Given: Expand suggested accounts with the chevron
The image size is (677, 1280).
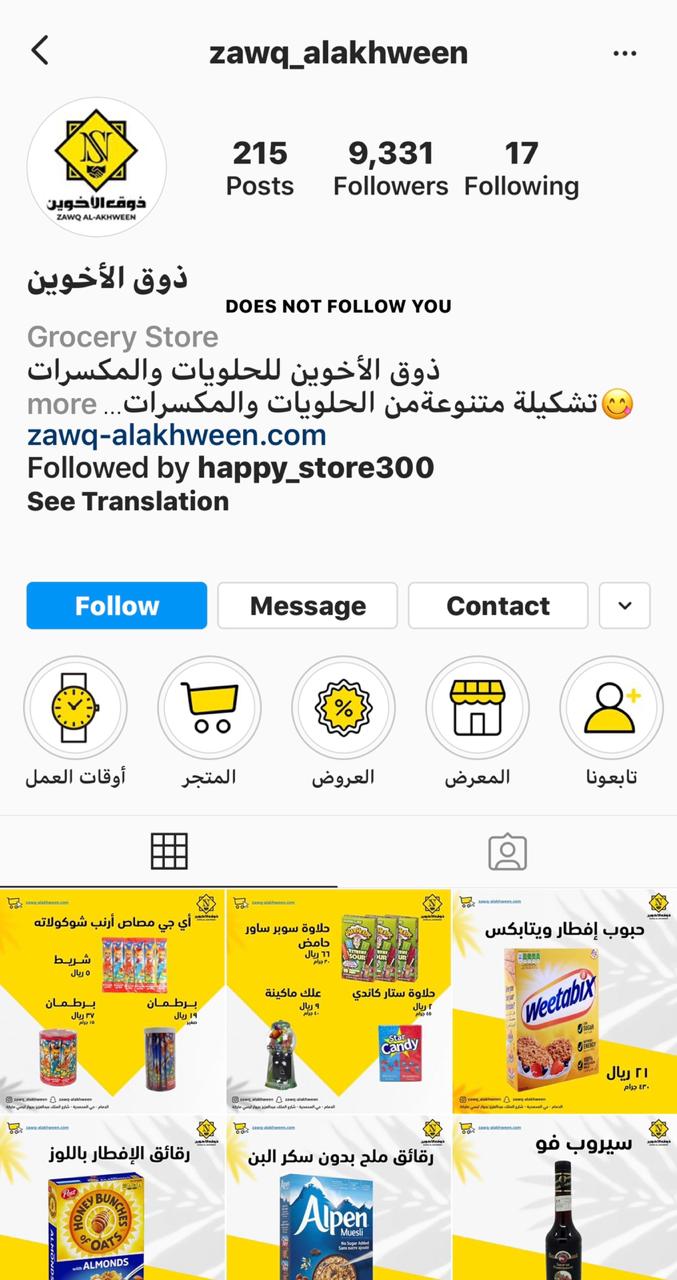Looking at the screenshot, I should coord(625,606).
